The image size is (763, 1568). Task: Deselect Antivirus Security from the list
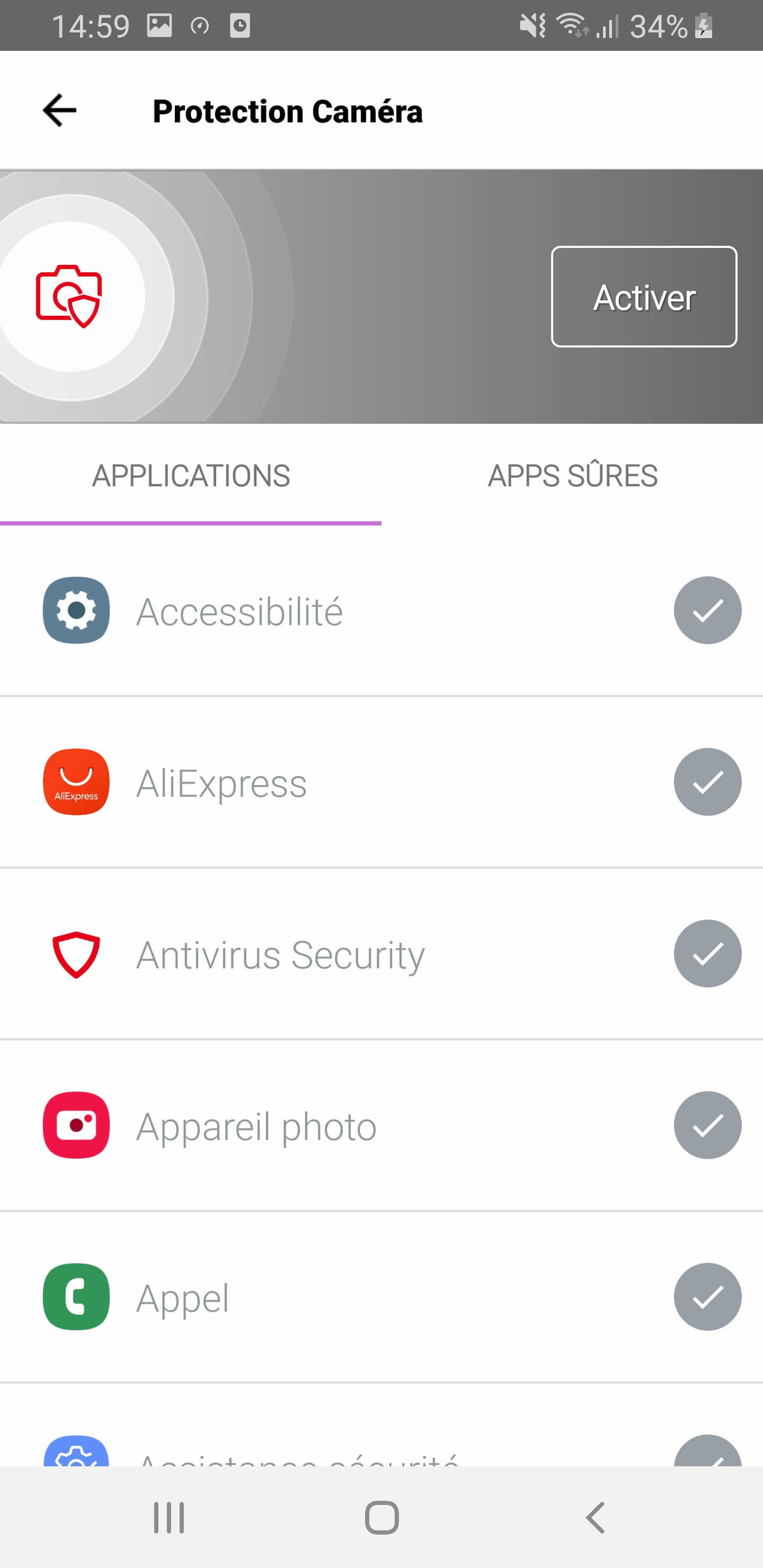pos(707,953)
